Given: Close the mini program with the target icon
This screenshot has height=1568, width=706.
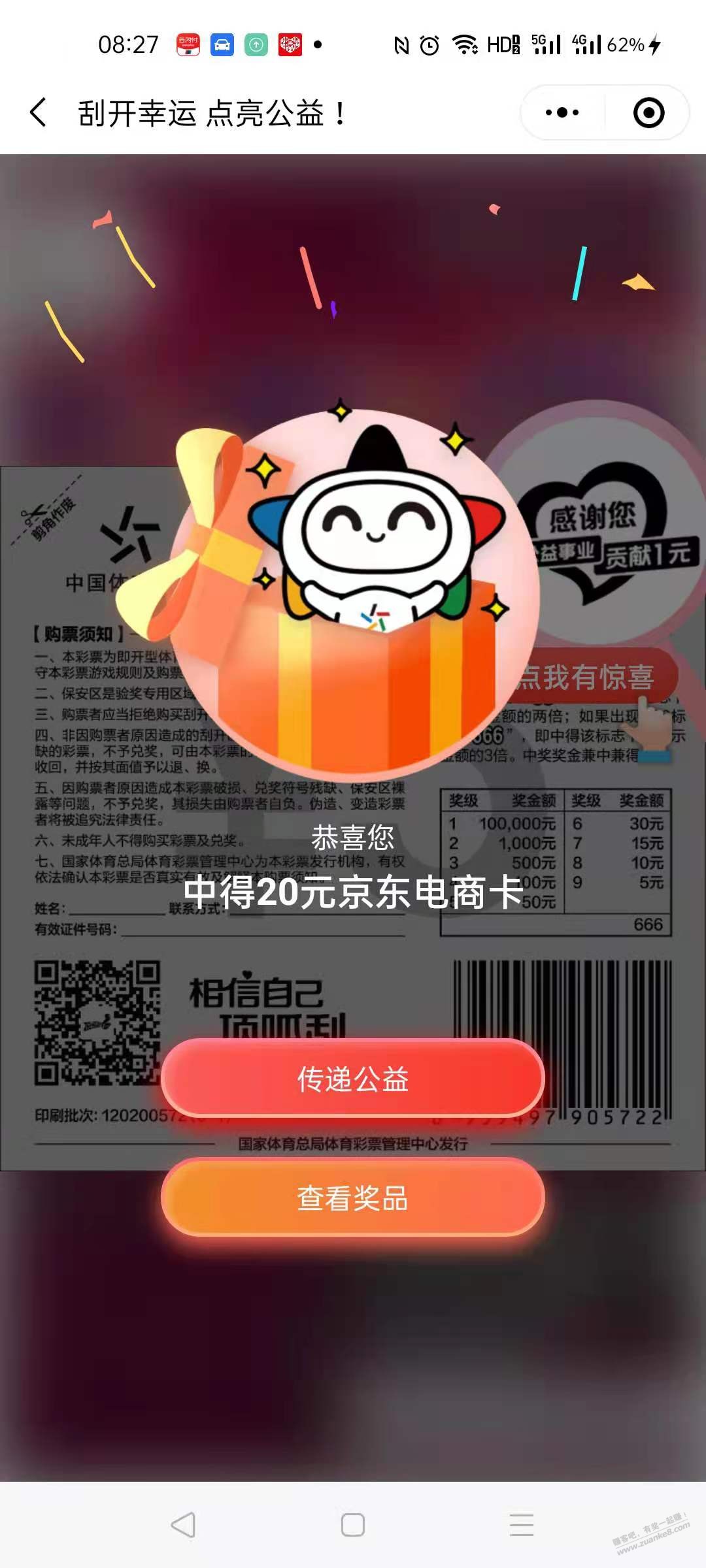Looking at the screenshot, I should point(648,113).
